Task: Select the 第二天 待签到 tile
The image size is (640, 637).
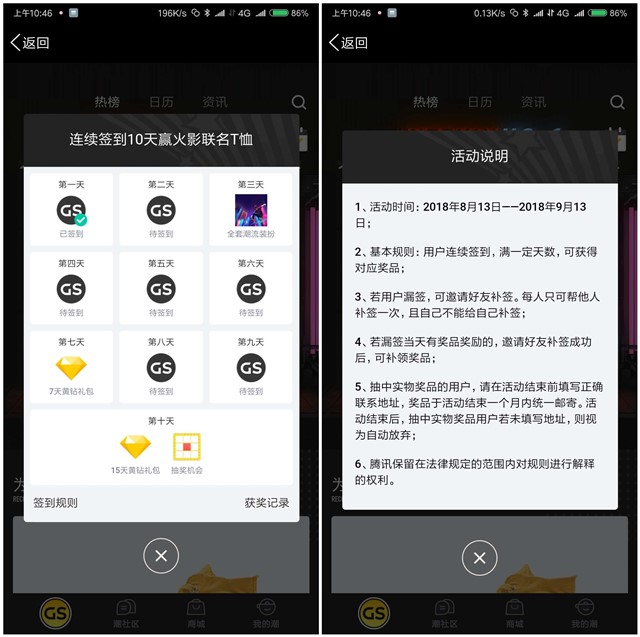Action: (x=161, y=210)
